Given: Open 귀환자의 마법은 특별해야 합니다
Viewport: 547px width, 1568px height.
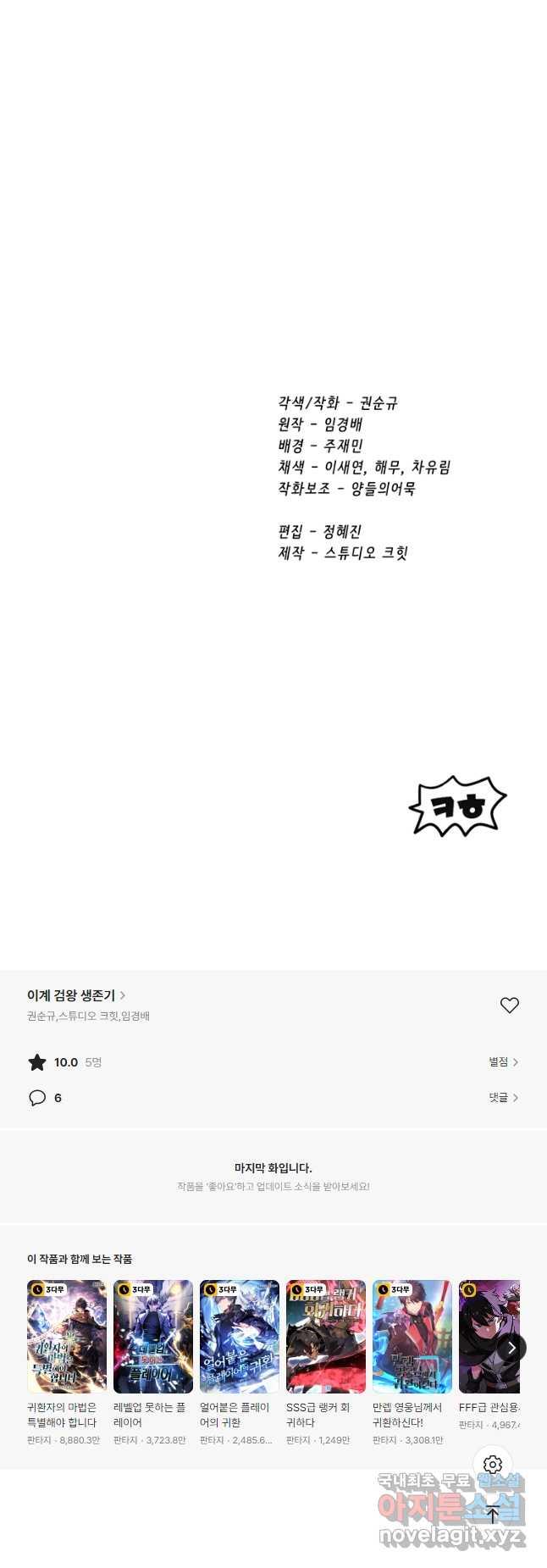Looking at the screenshot, I should (67, 1337).
